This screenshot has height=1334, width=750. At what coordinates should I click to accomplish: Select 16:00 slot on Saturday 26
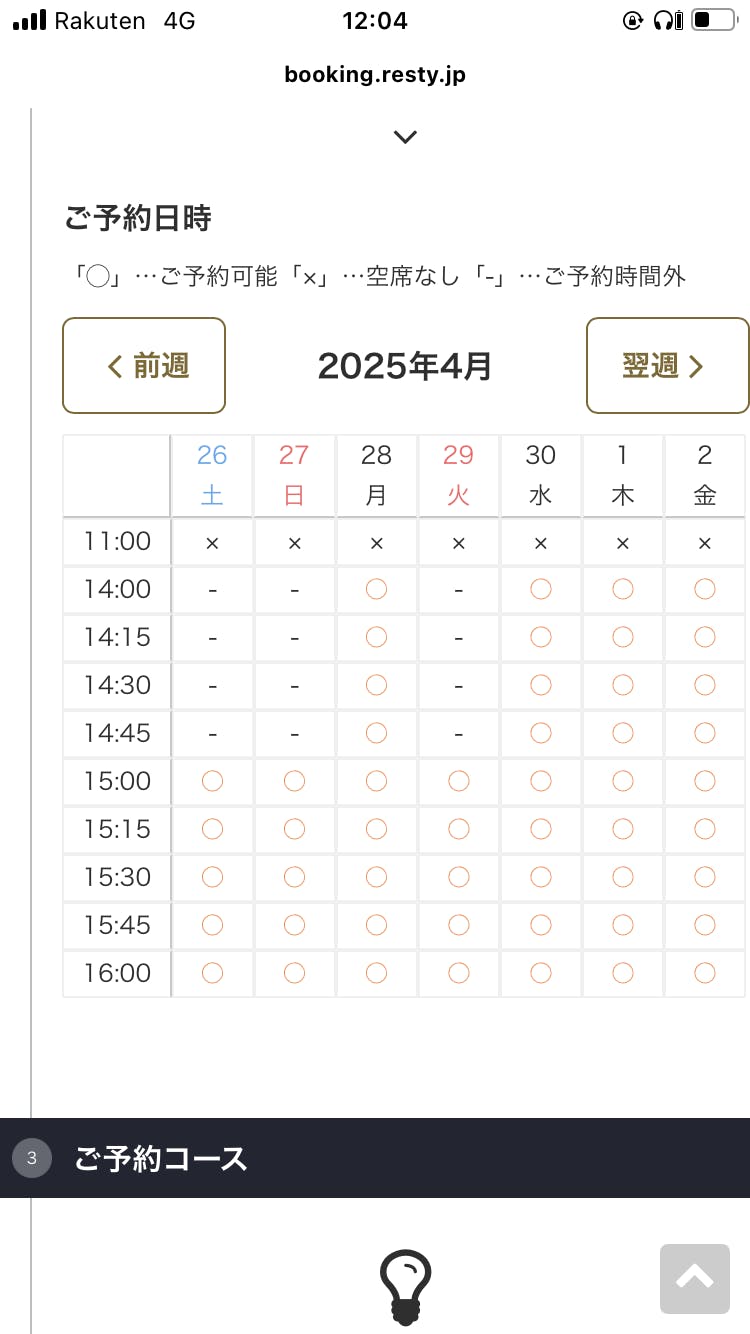[212, 973]
